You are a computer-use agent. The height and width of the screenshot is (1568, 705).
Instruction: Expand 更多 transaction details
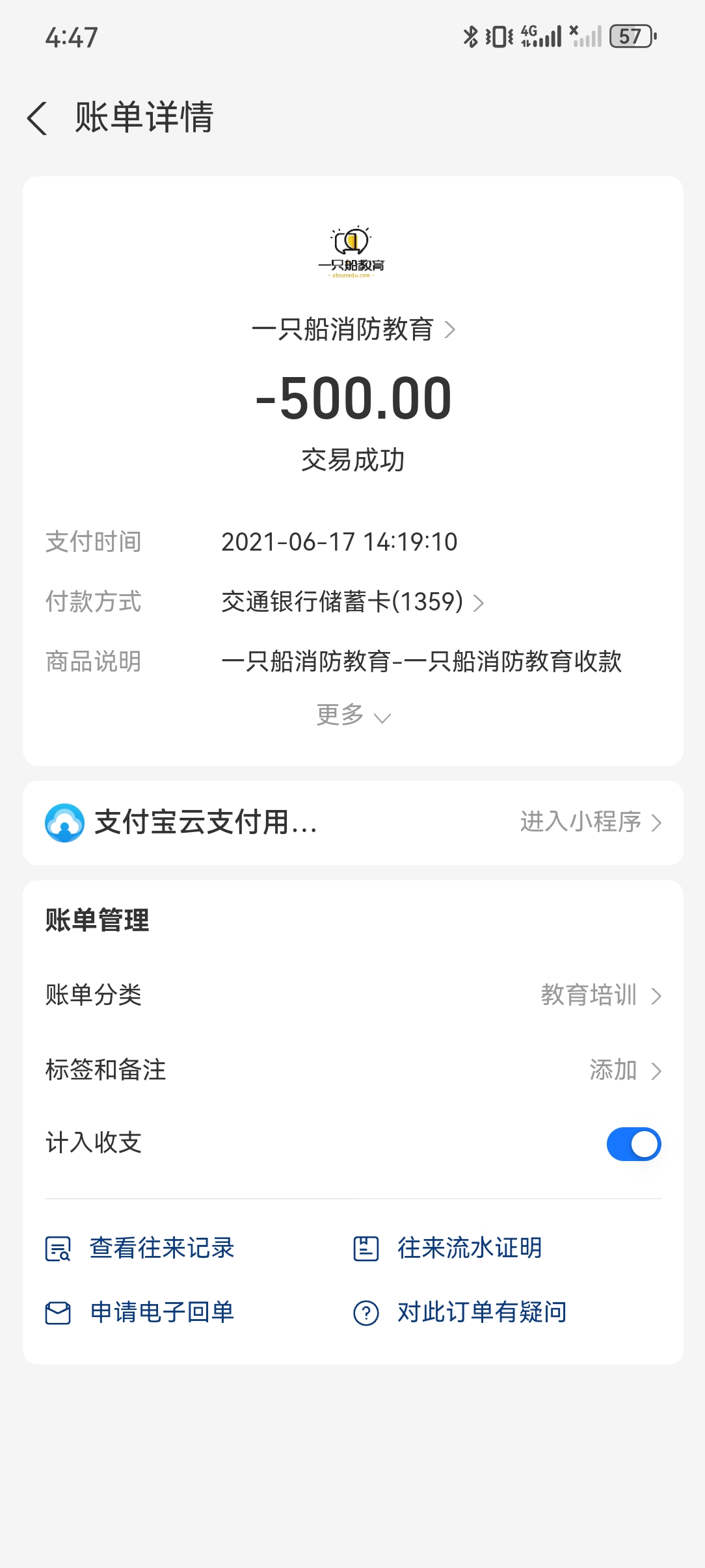(x=352, y=716)
